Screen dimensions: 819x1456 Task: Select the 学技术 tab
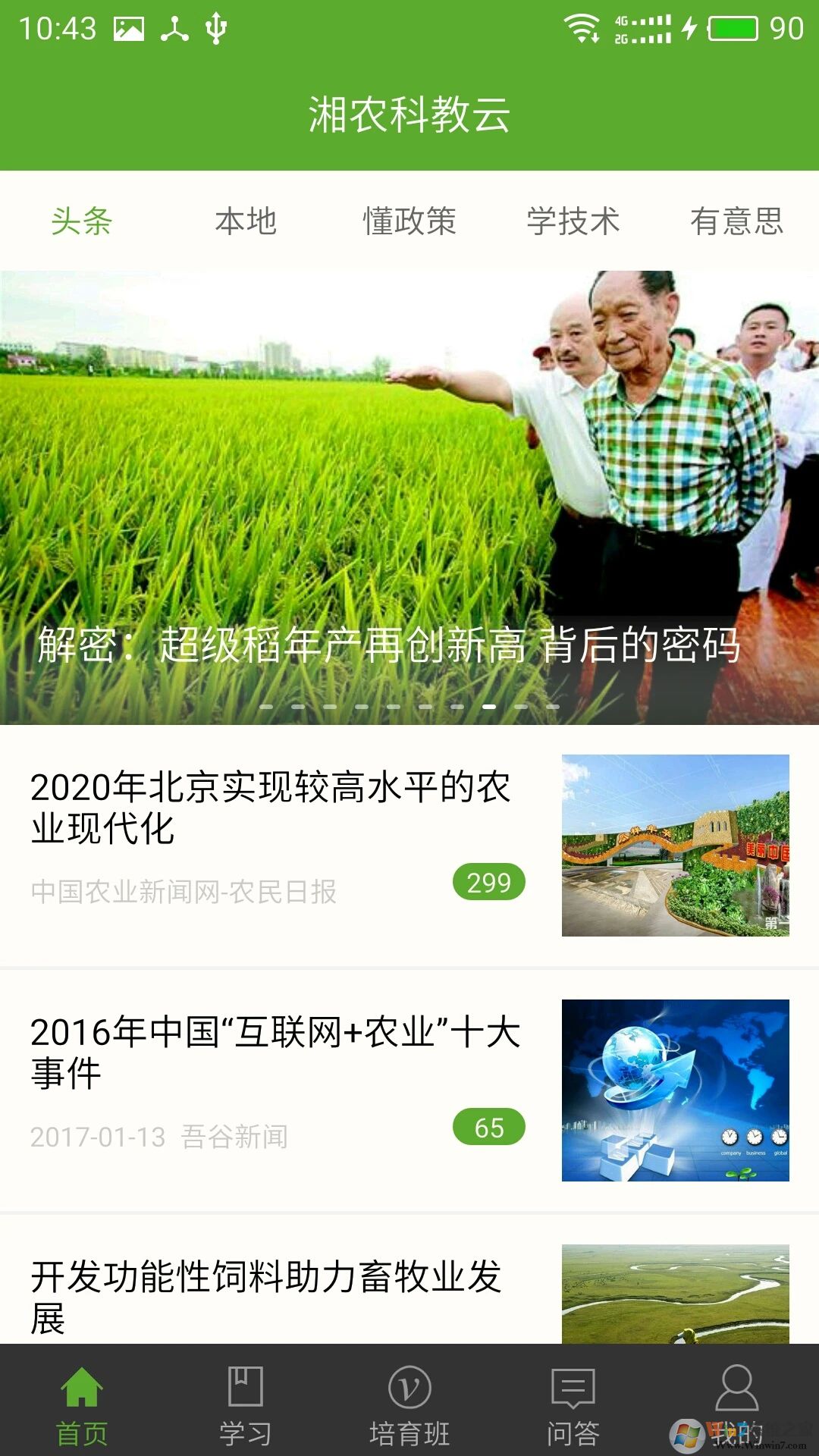pyautogui.click(x=574, y=221)
